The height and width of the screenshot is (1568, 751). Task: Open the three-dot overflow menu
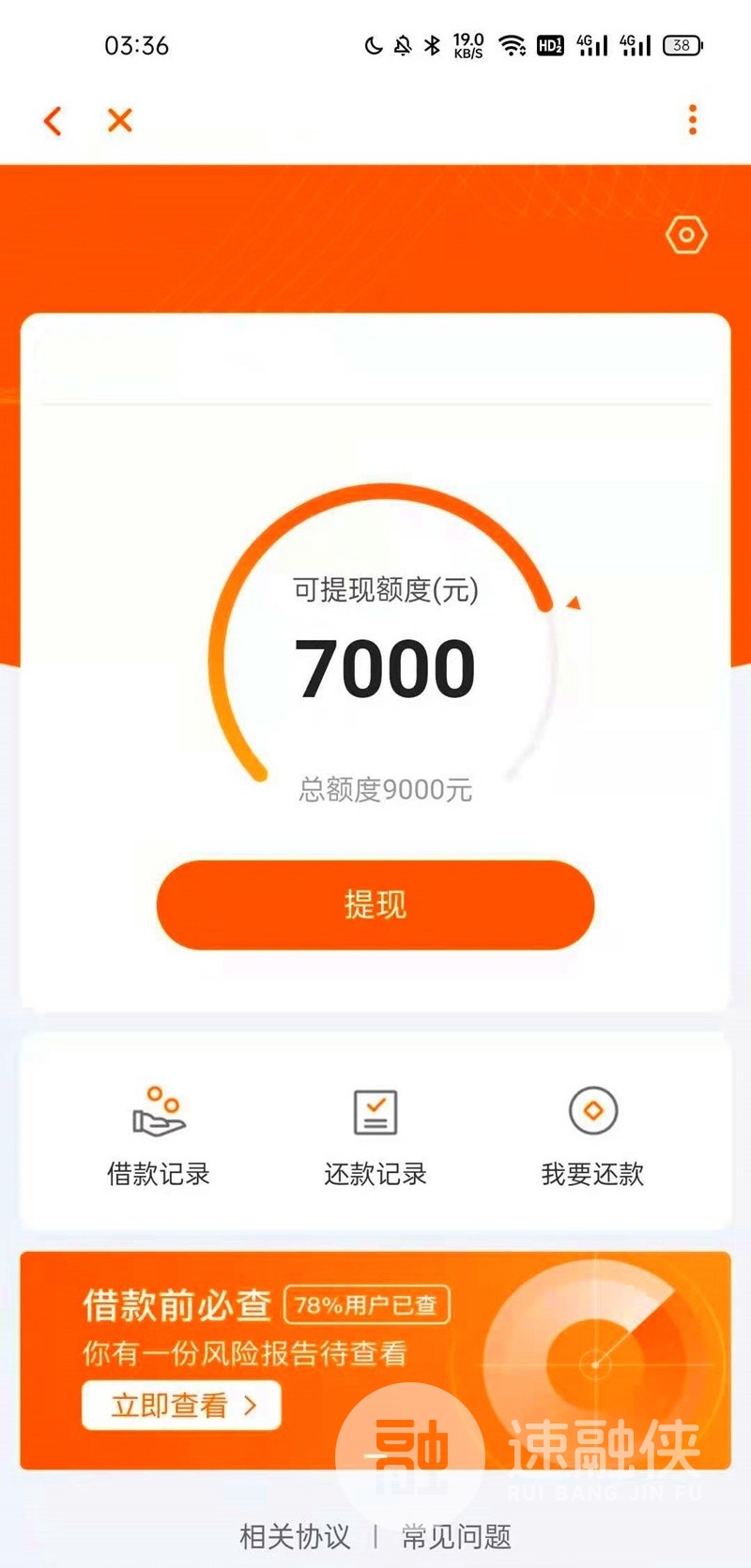point(693,120)
